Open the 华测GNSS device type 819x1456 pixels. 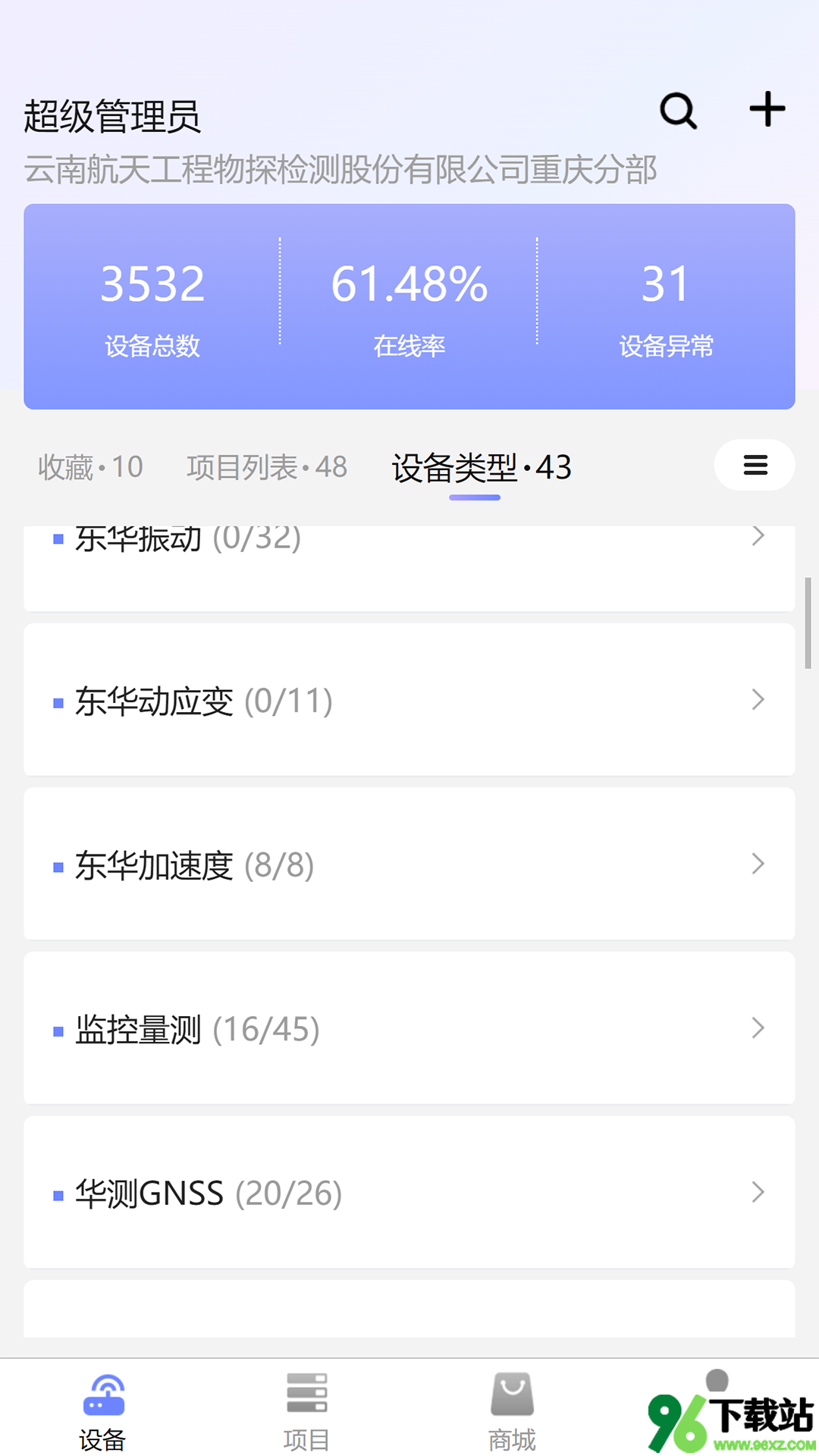(409, 1192)
